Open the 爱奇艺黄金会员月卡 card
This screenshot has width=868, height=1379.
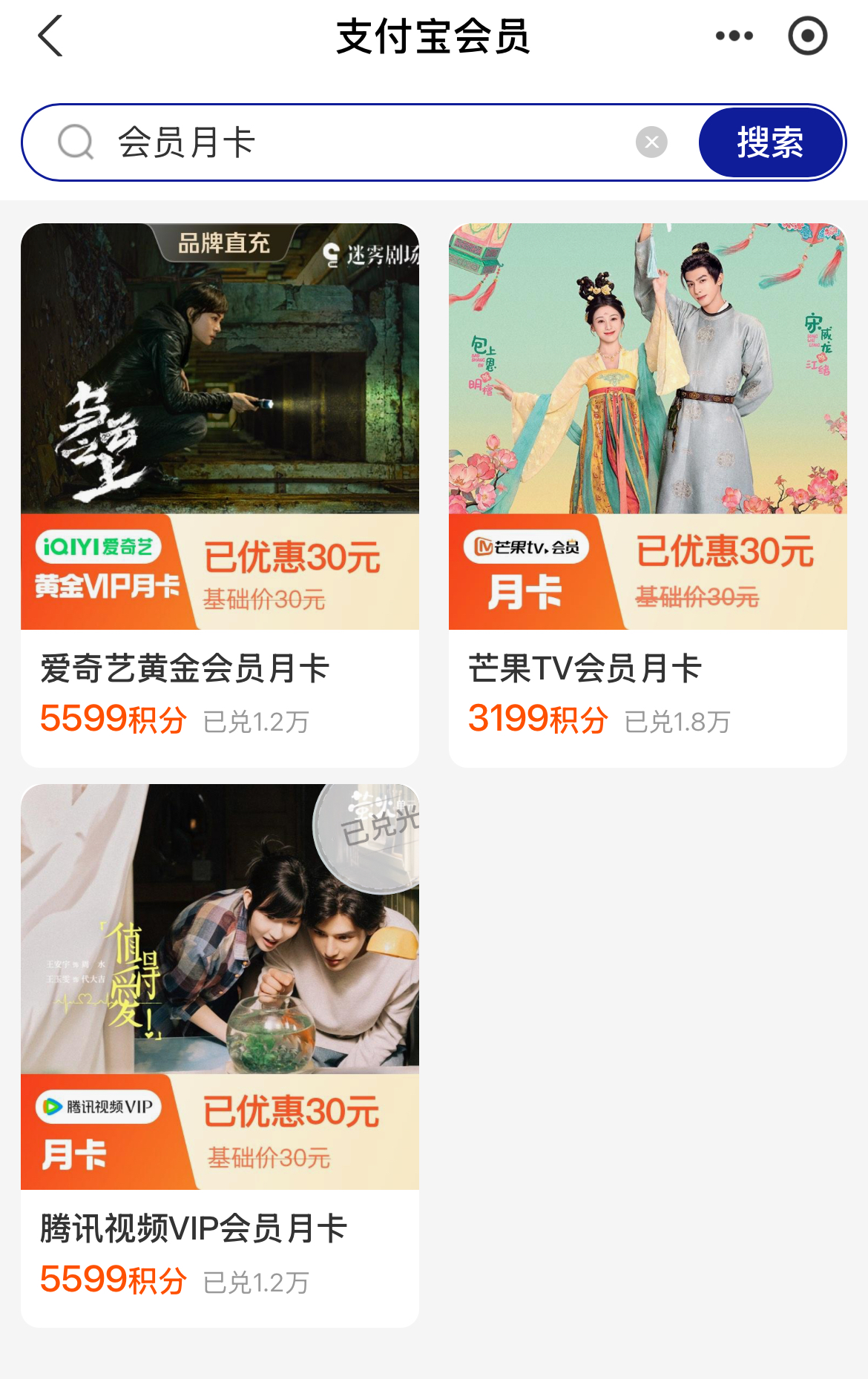[220, 495]
